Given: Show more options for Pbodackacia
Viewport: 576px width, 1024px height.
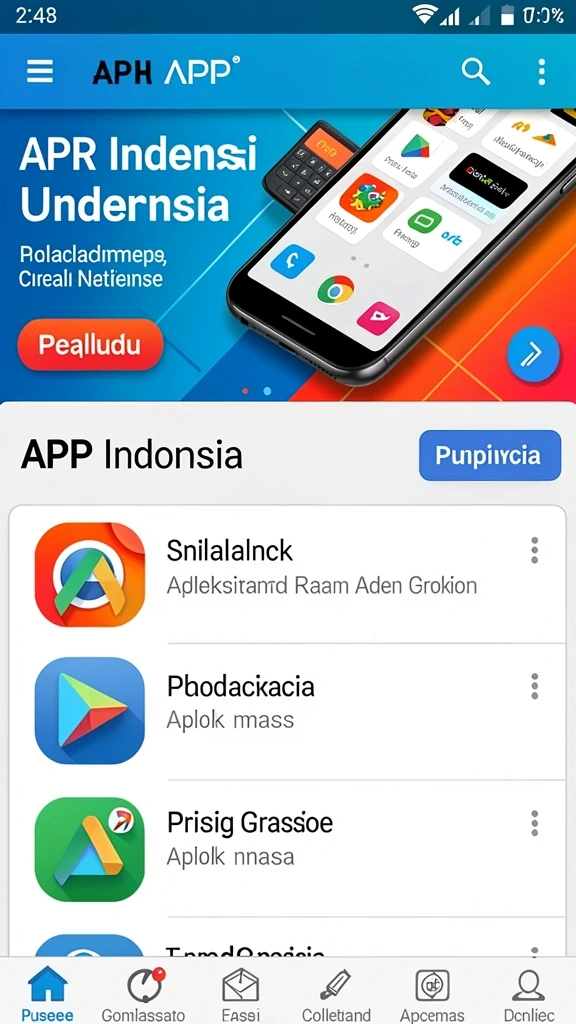Looking at the screenshot, I should 534,686.
